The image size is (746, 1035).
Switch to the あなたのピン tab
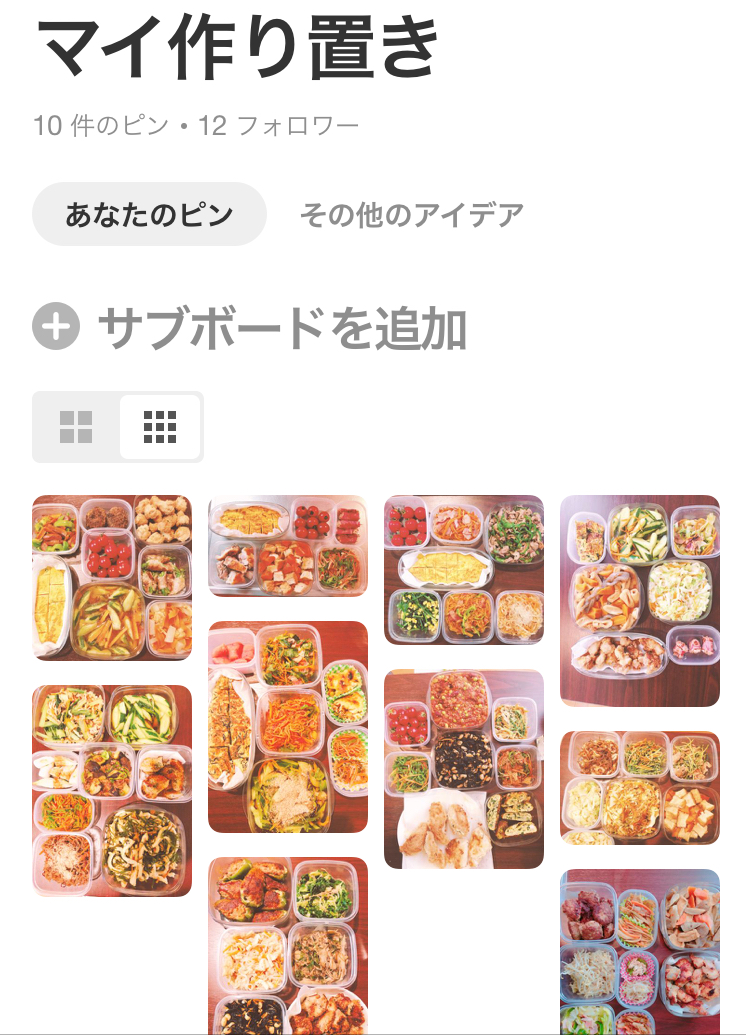click(x=149, y=214)
